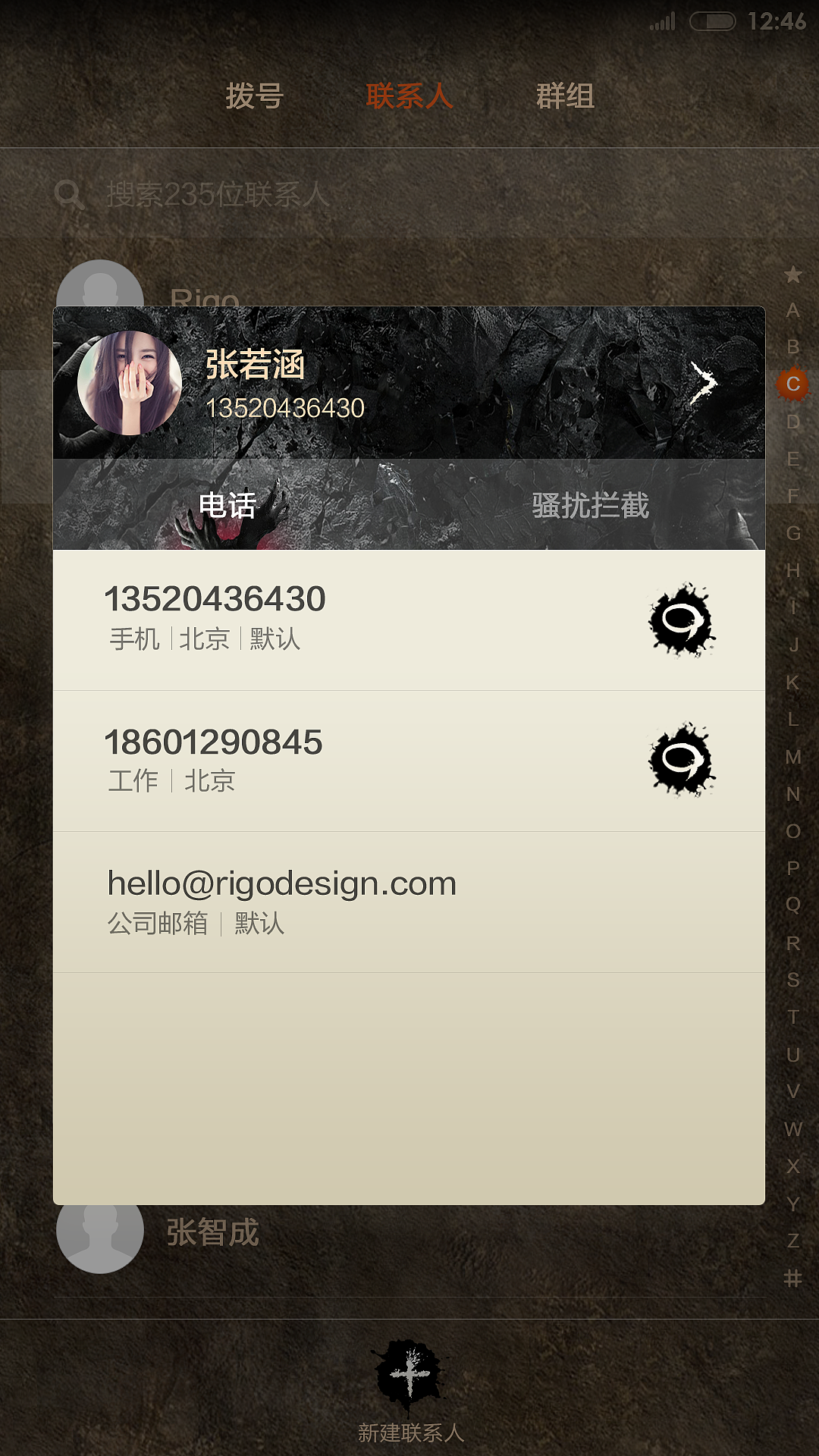
Task: Switch to the 群组 tab
Action: [564, 97]
